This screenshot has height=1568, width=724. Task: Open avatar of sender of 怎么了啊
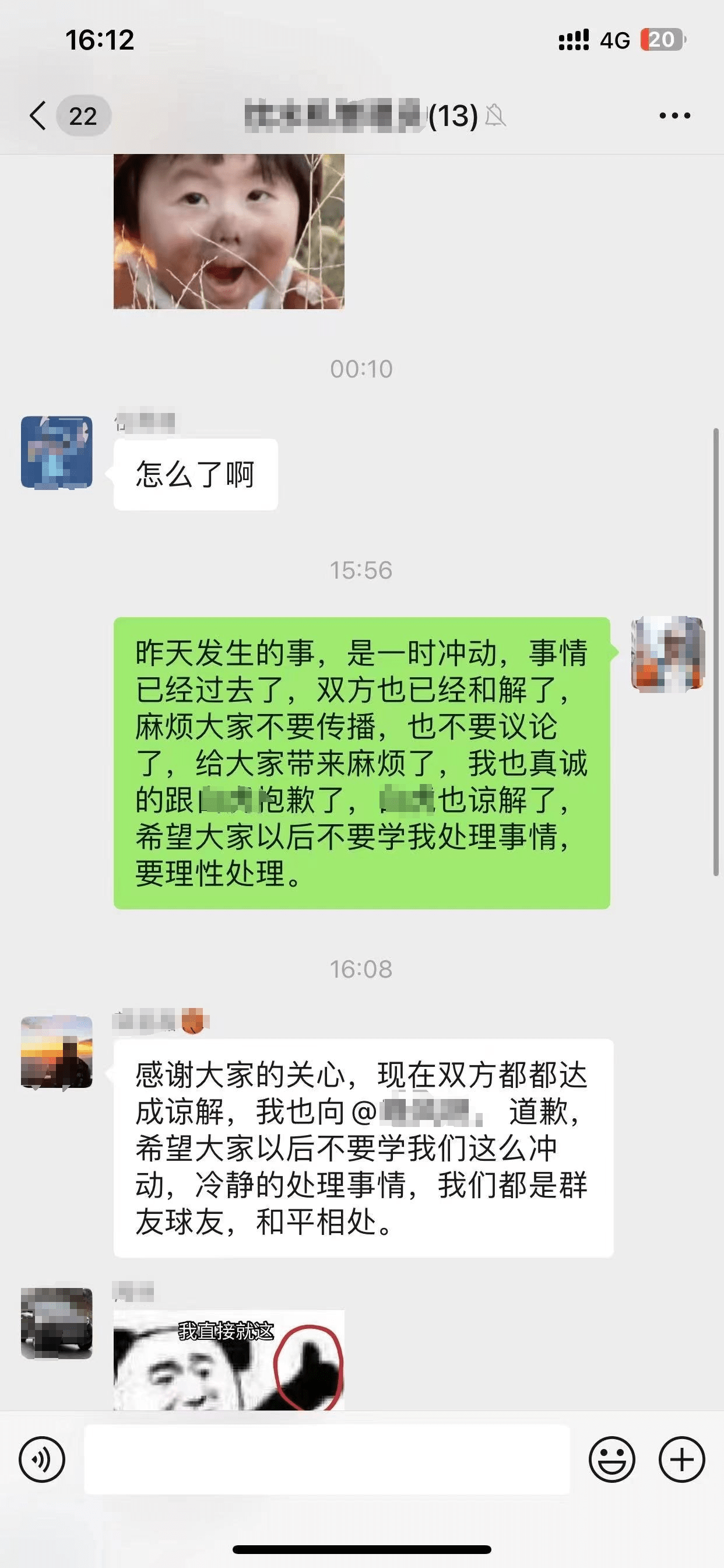(57, 452)
